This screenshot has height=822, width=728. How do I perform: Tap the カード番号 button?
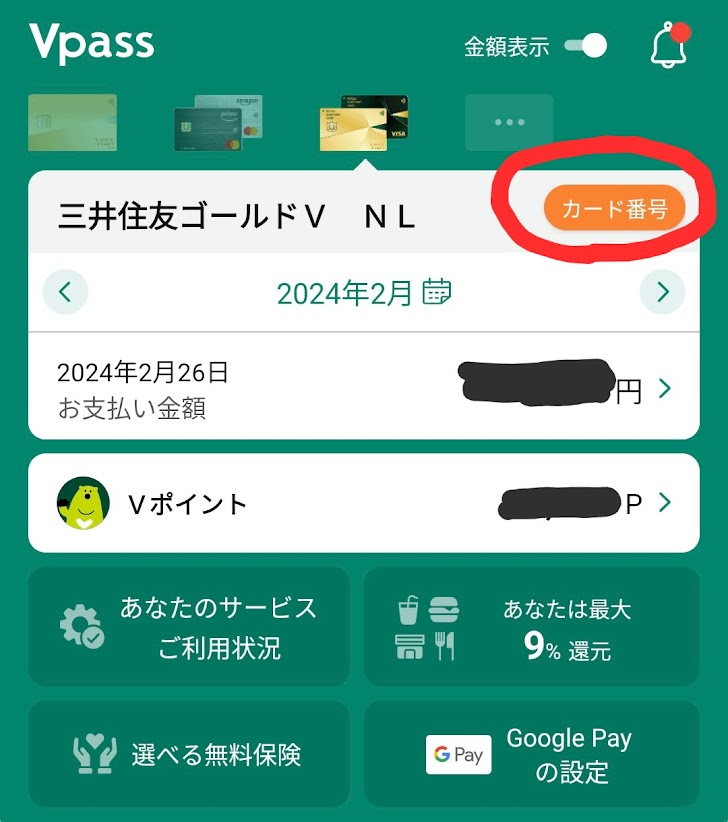614,210
